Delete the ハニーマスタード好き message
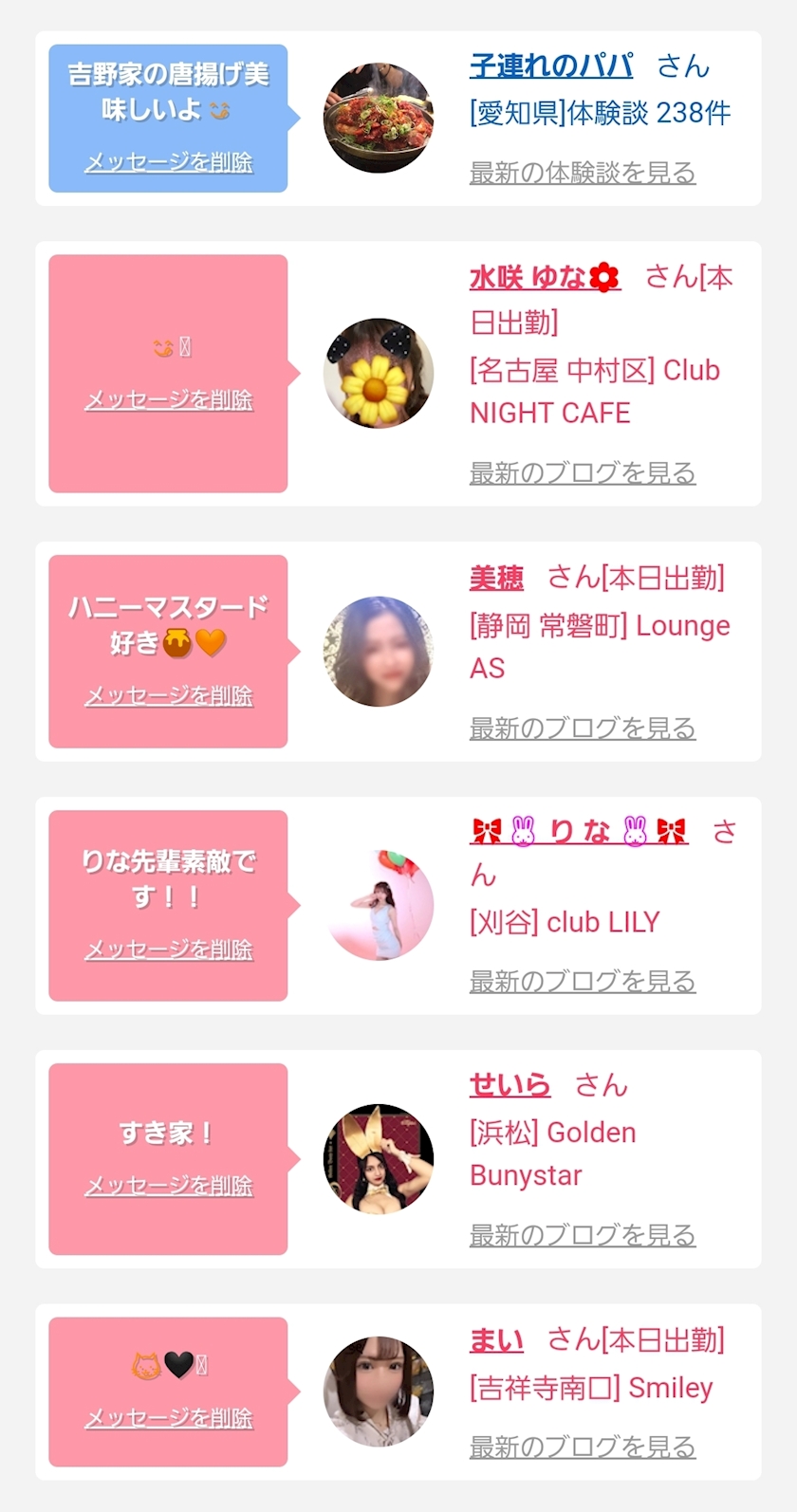797x1512 pixels. [x=169, y=695]
